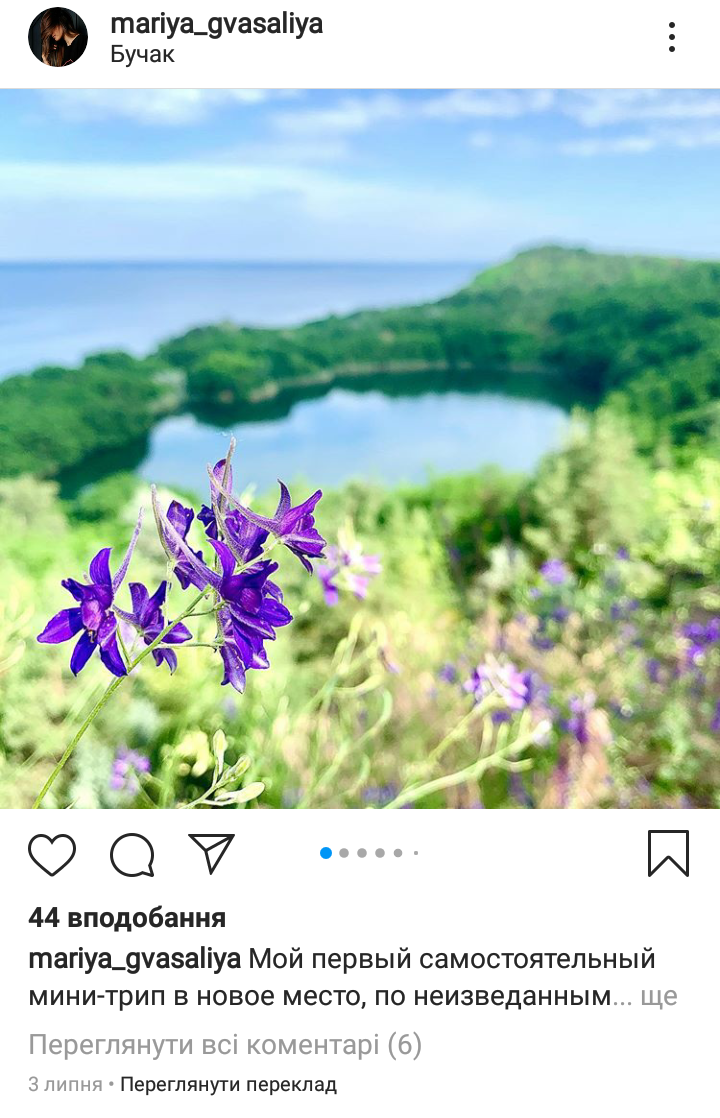Open the Бучак location tag
This screenshot has height=1118, width=720.
coord(143,54)
